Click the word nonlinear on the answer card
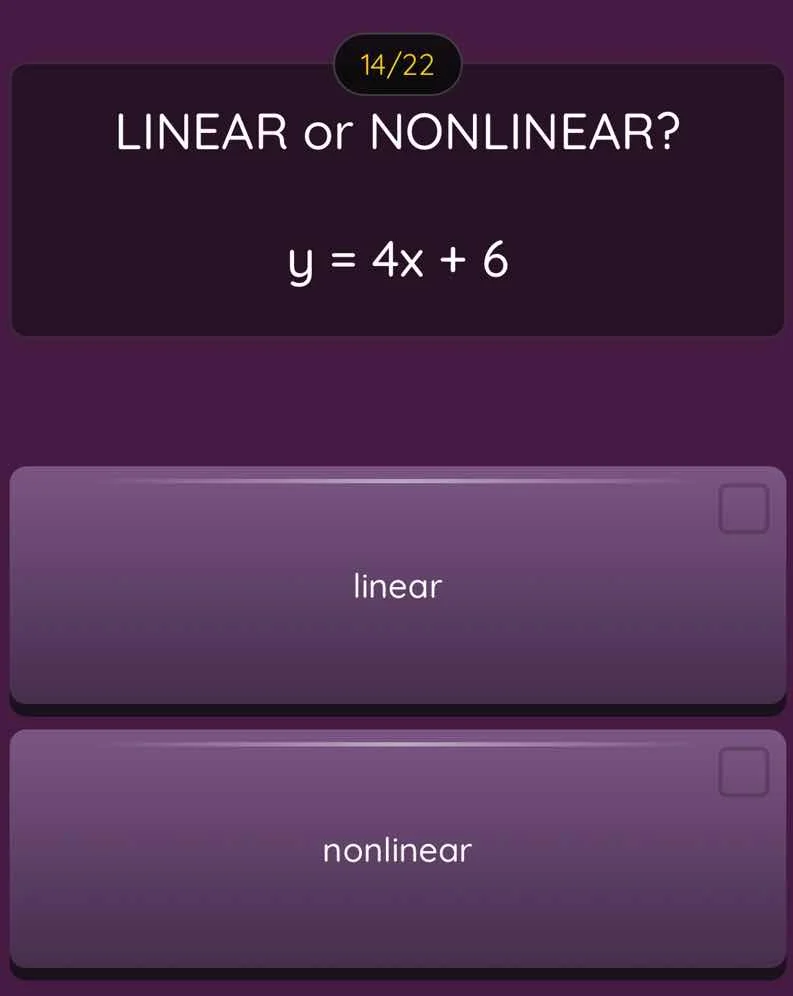This screenshot has width=793, height=996. coord(396,850)
